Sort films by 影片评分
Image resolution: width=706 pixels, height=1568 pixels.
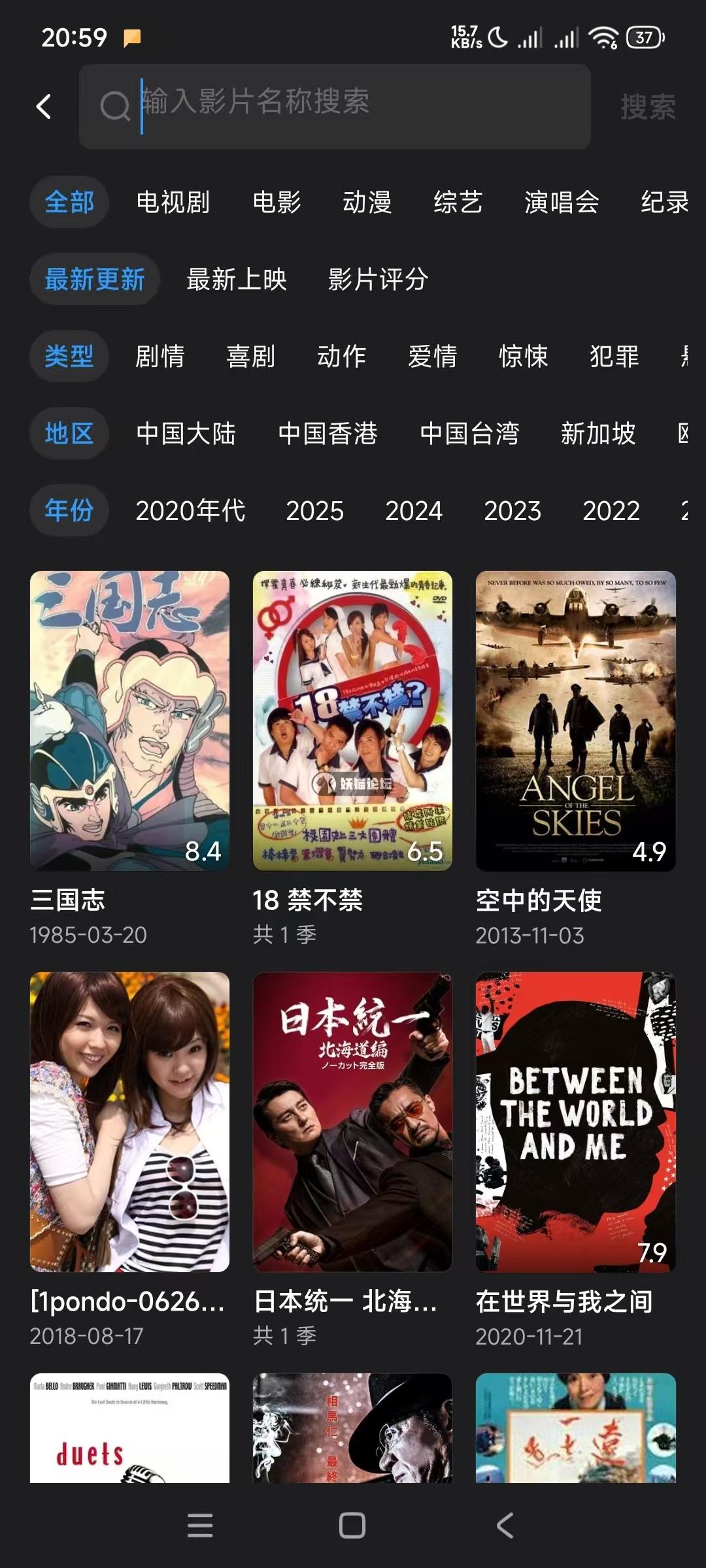378,279
